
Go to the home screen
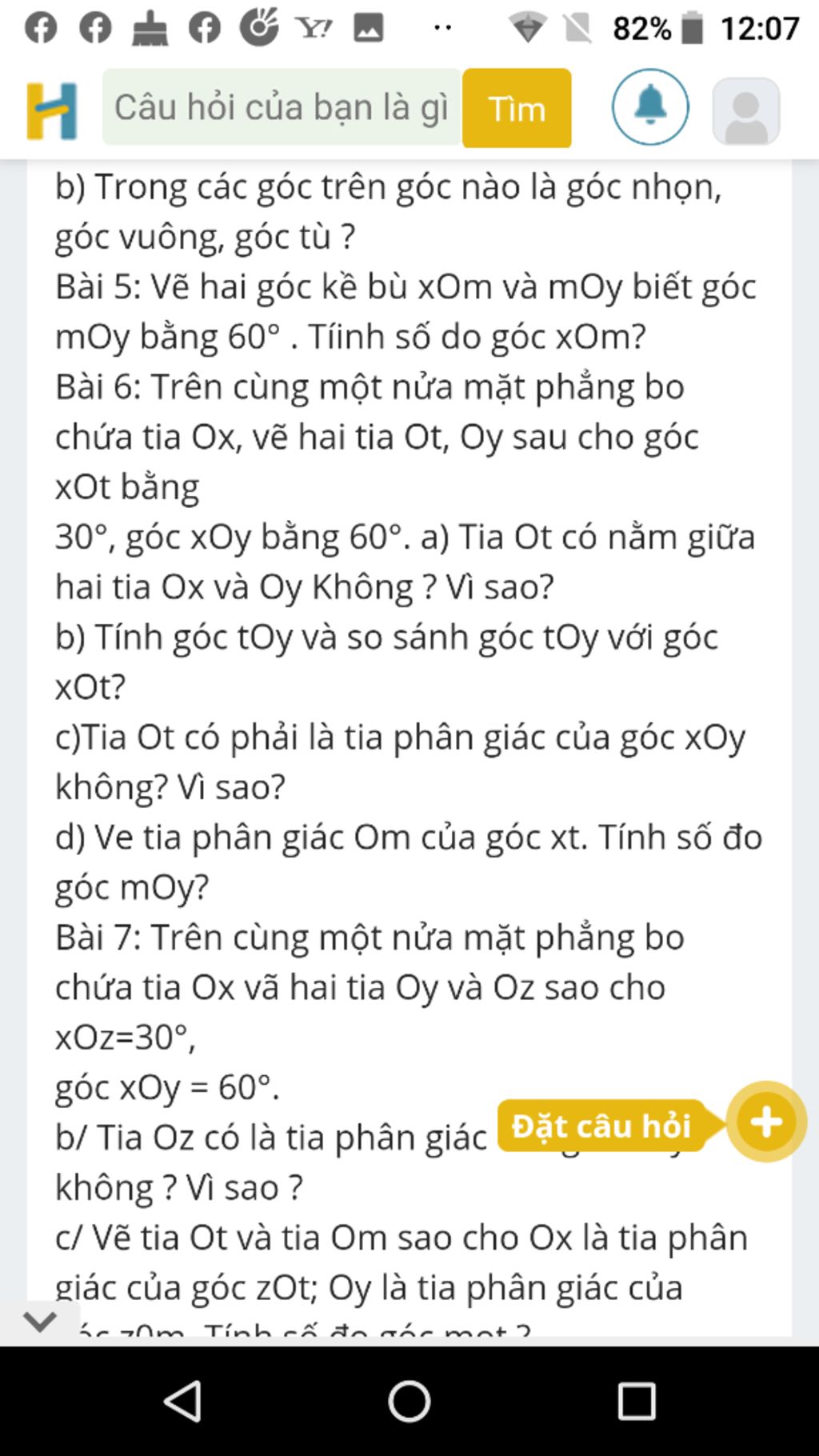tap(409, 1401)
